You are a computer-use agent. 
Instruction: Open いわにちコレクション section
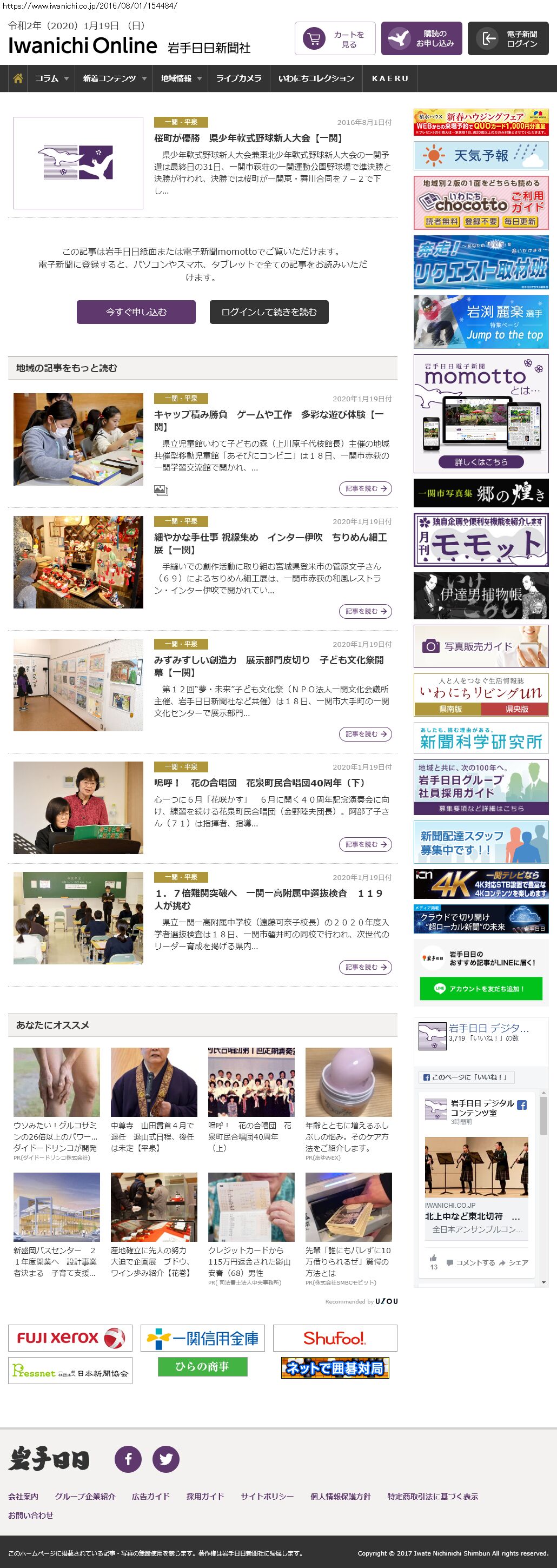(316, 78)
